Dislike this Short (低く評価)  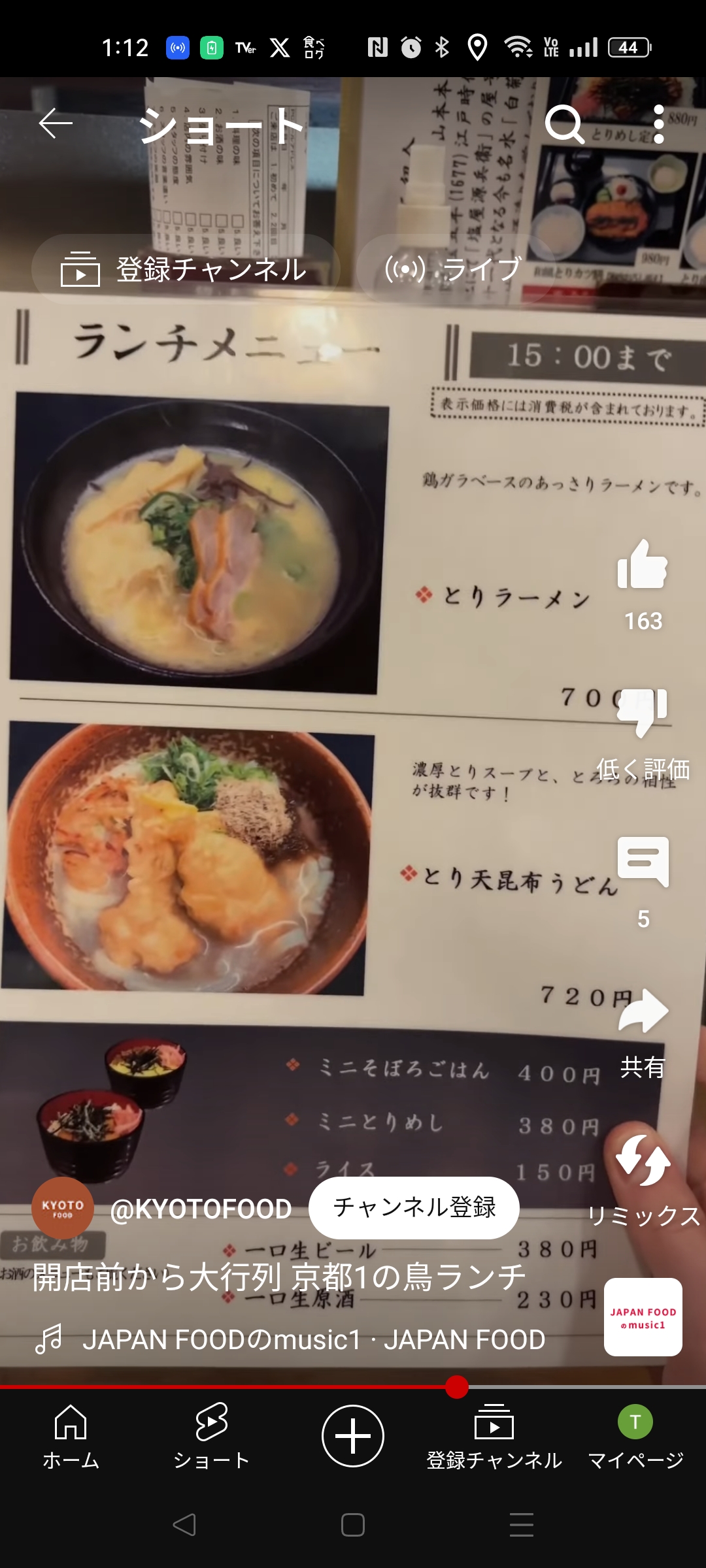coord(643,712)
